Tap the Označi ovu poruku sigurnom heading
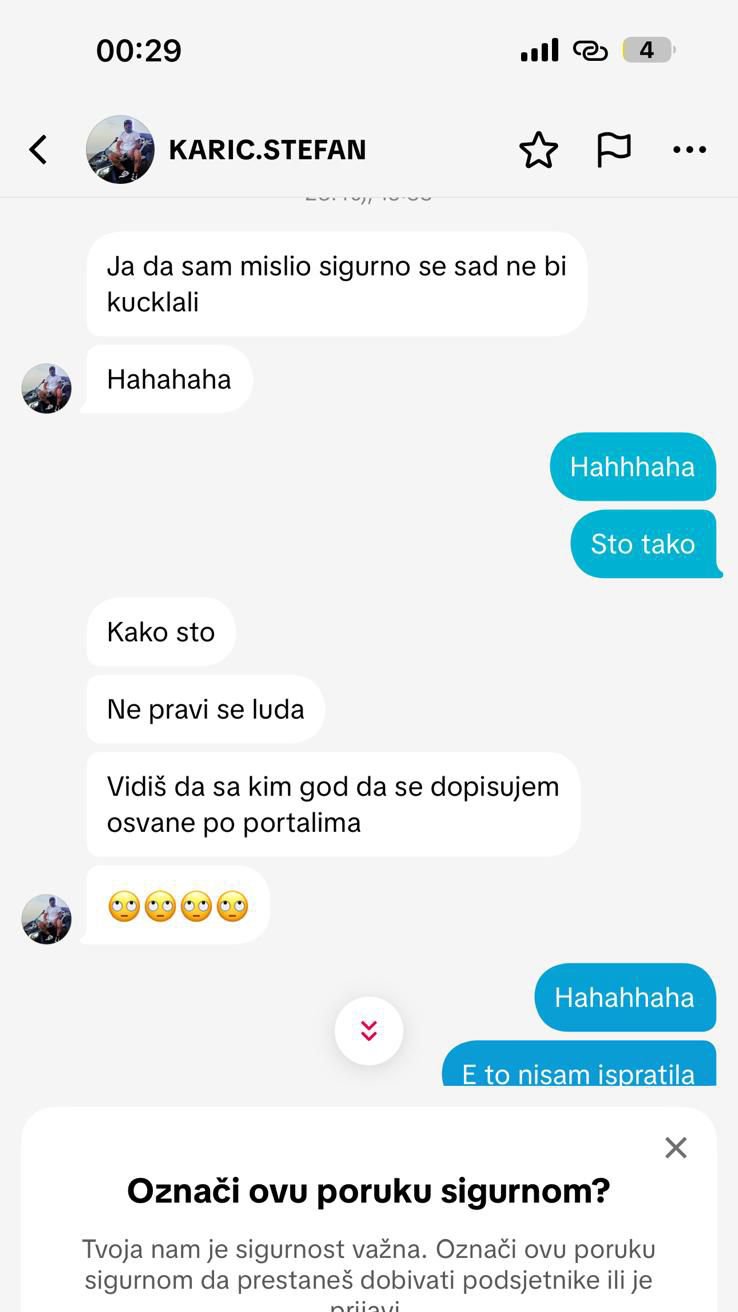738x1312 pixels. click(x=369, y=1190)
